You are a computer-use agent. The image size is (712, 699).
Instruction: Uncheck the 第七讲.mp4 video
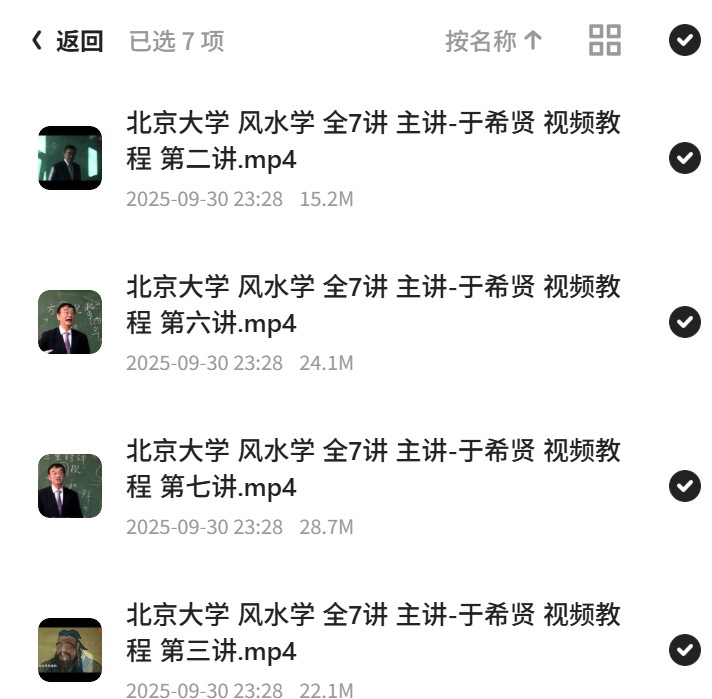[685, 486]
